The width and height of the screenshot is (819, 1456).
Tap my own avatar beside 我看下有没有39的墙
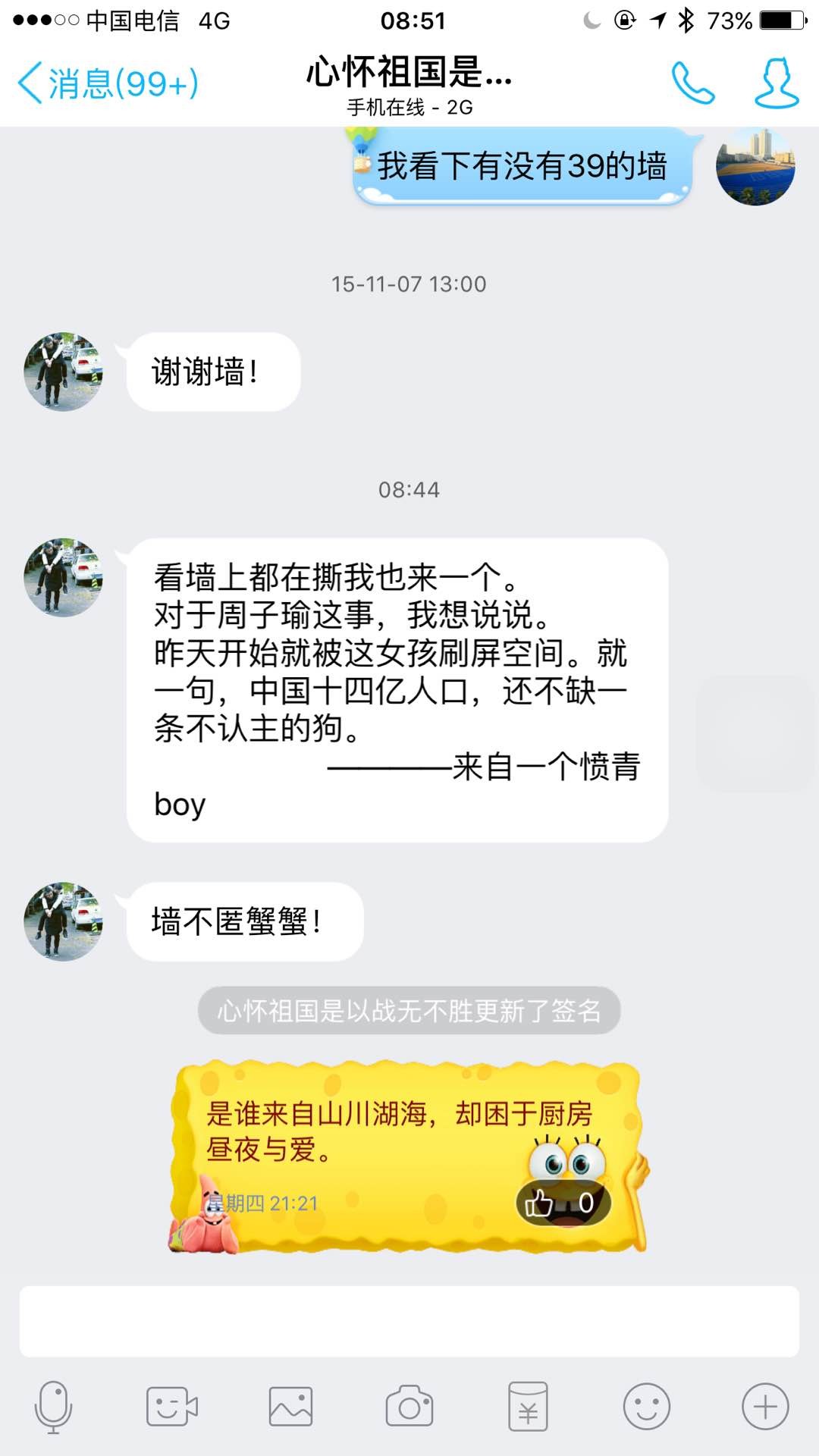coord(755,166)
